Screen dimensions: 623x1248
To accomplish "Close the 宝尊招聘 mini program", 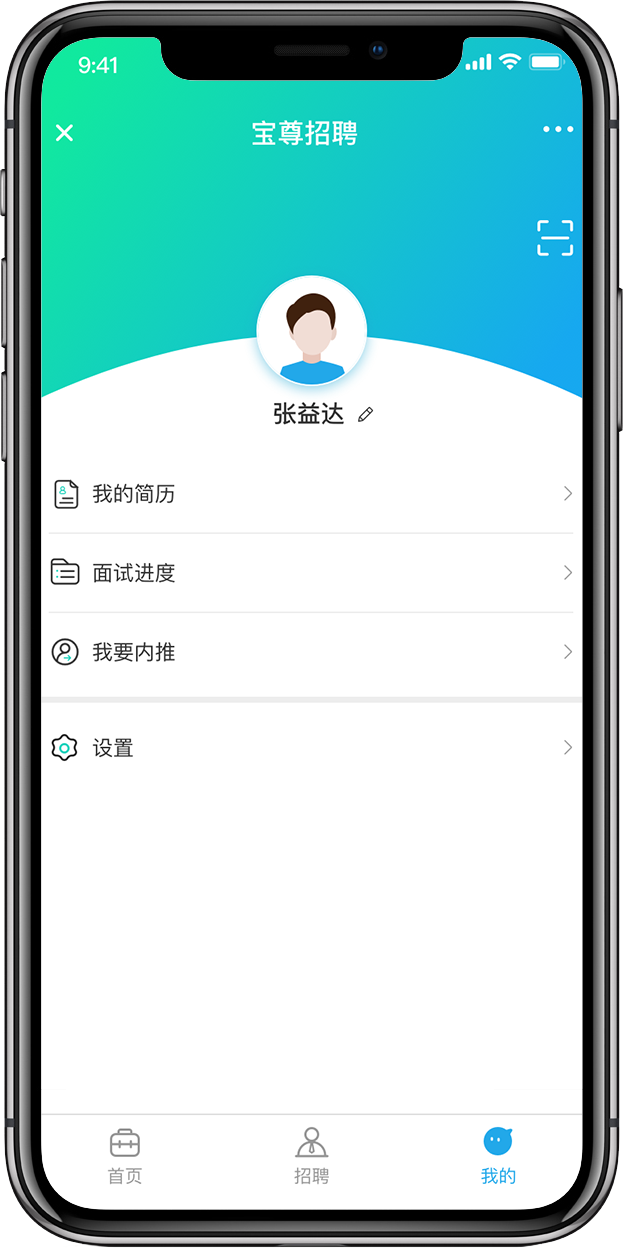I will click(x=64, y=133).
